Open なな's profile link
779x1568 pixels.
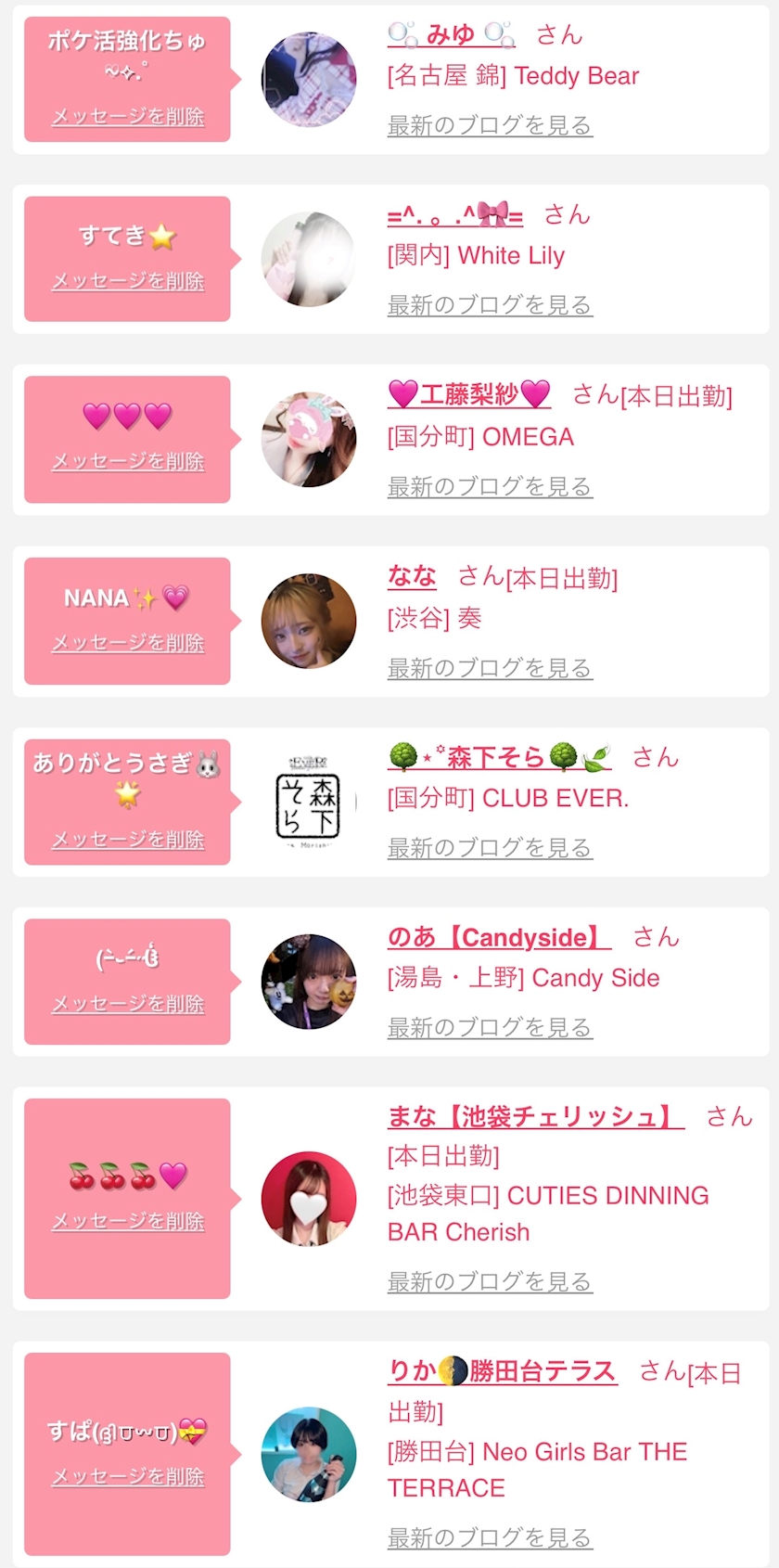412,576
